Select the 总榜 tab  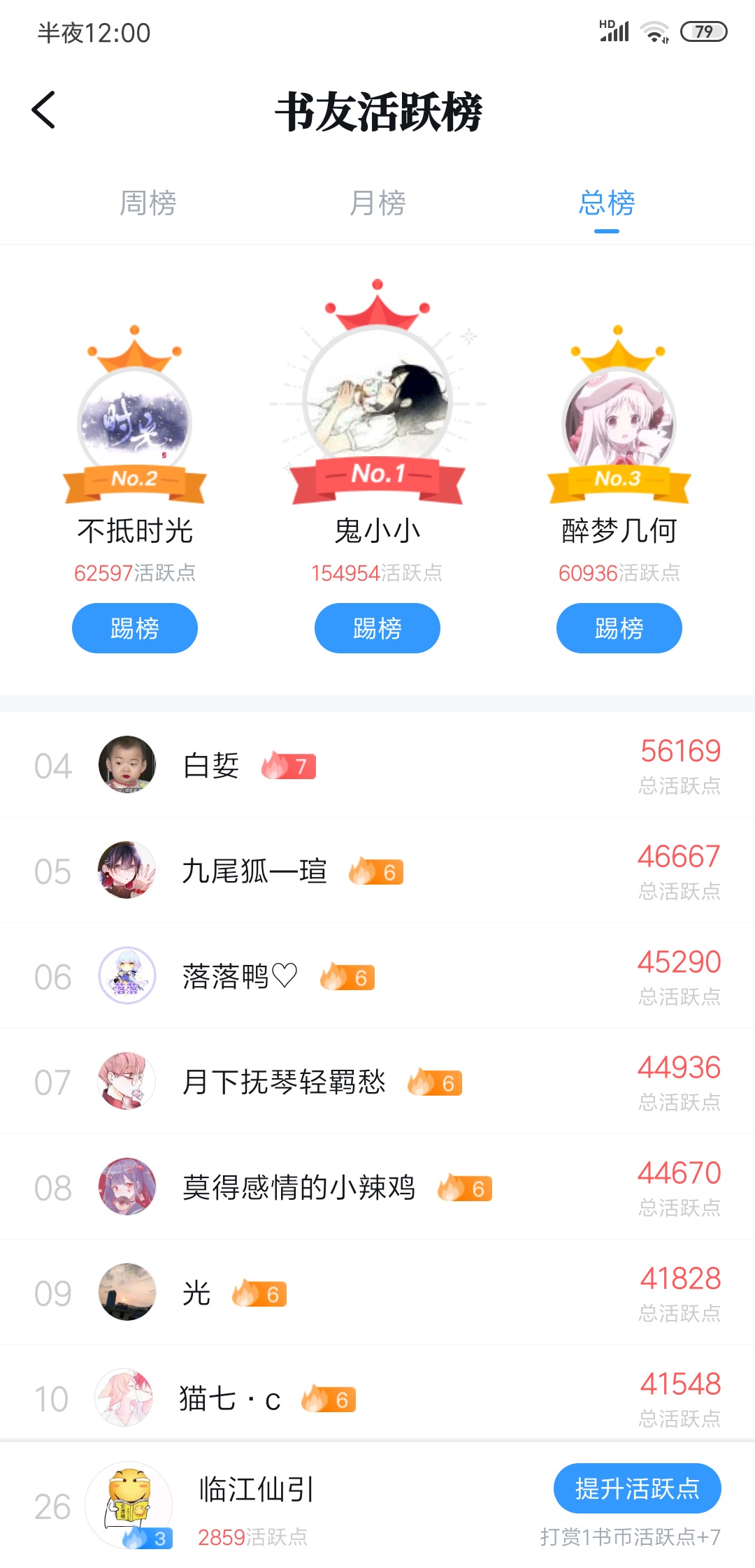point(607,203)
